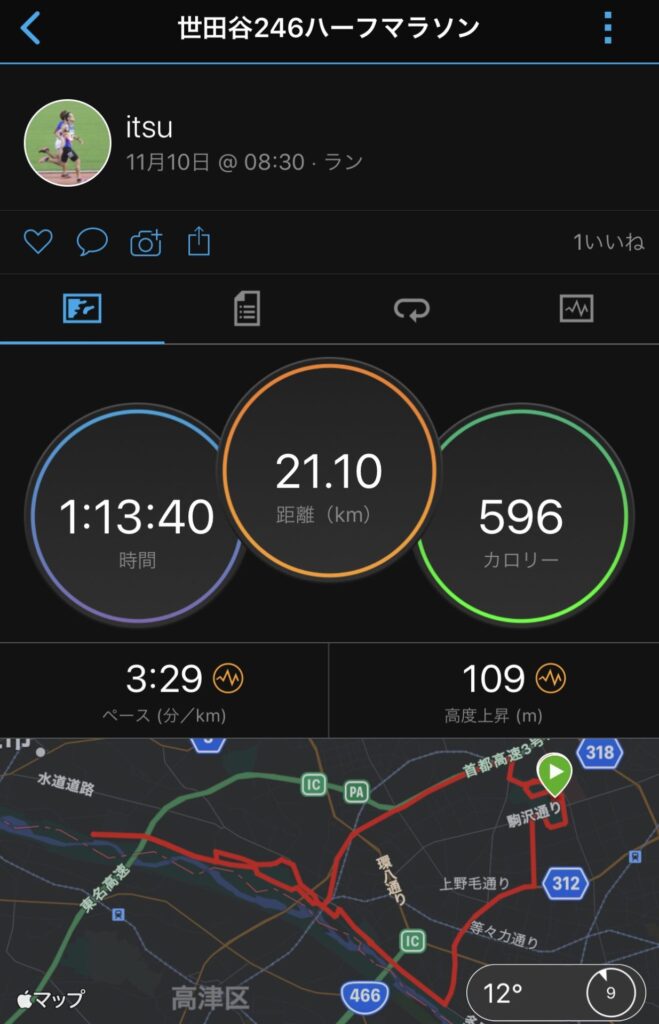Viewport: 659px width, 1024px height.
Task: Switch to the laps tab
Action: pos(411,309)
